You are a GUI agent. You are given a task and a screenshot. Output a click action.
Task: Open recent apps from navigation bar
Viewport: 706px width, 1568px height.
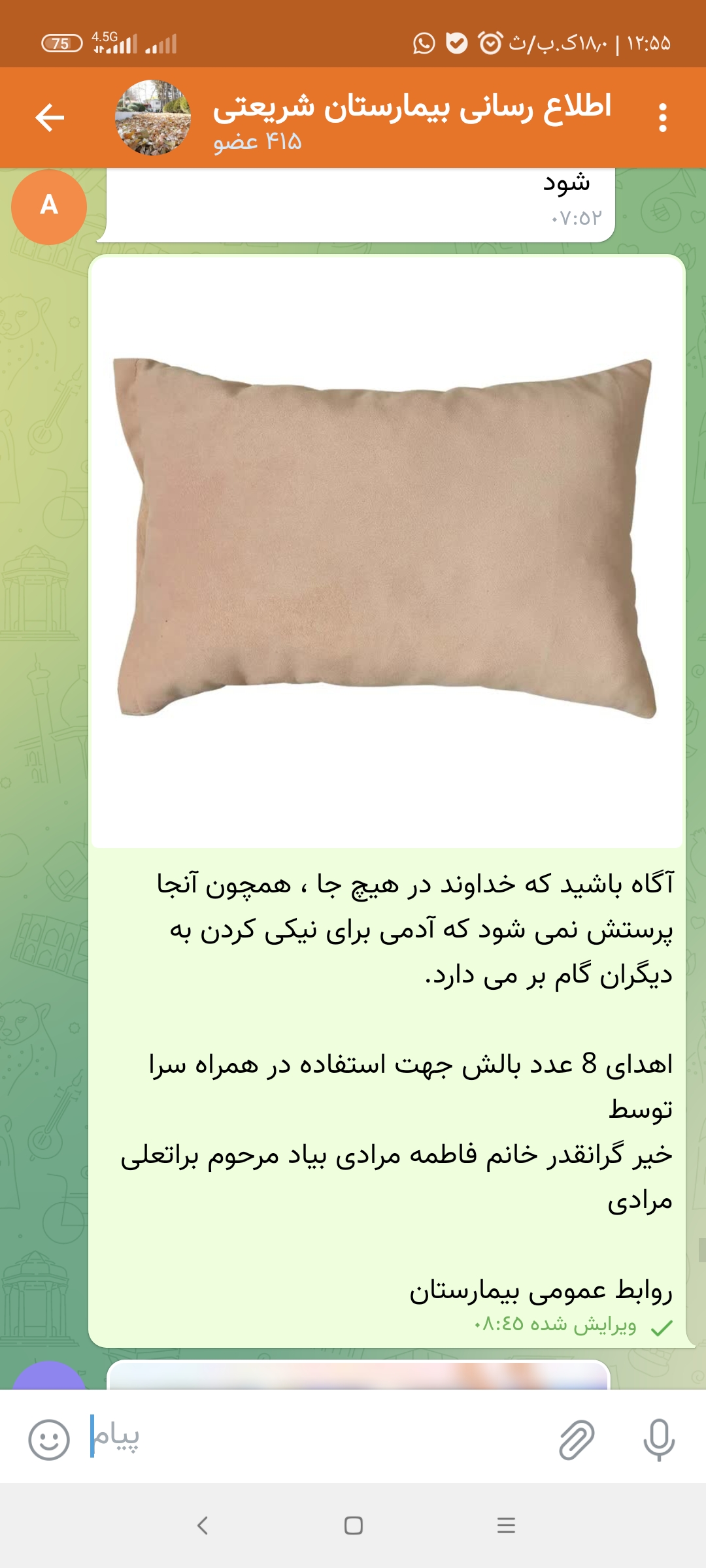pyautogui.click(x=506, y=1526)
